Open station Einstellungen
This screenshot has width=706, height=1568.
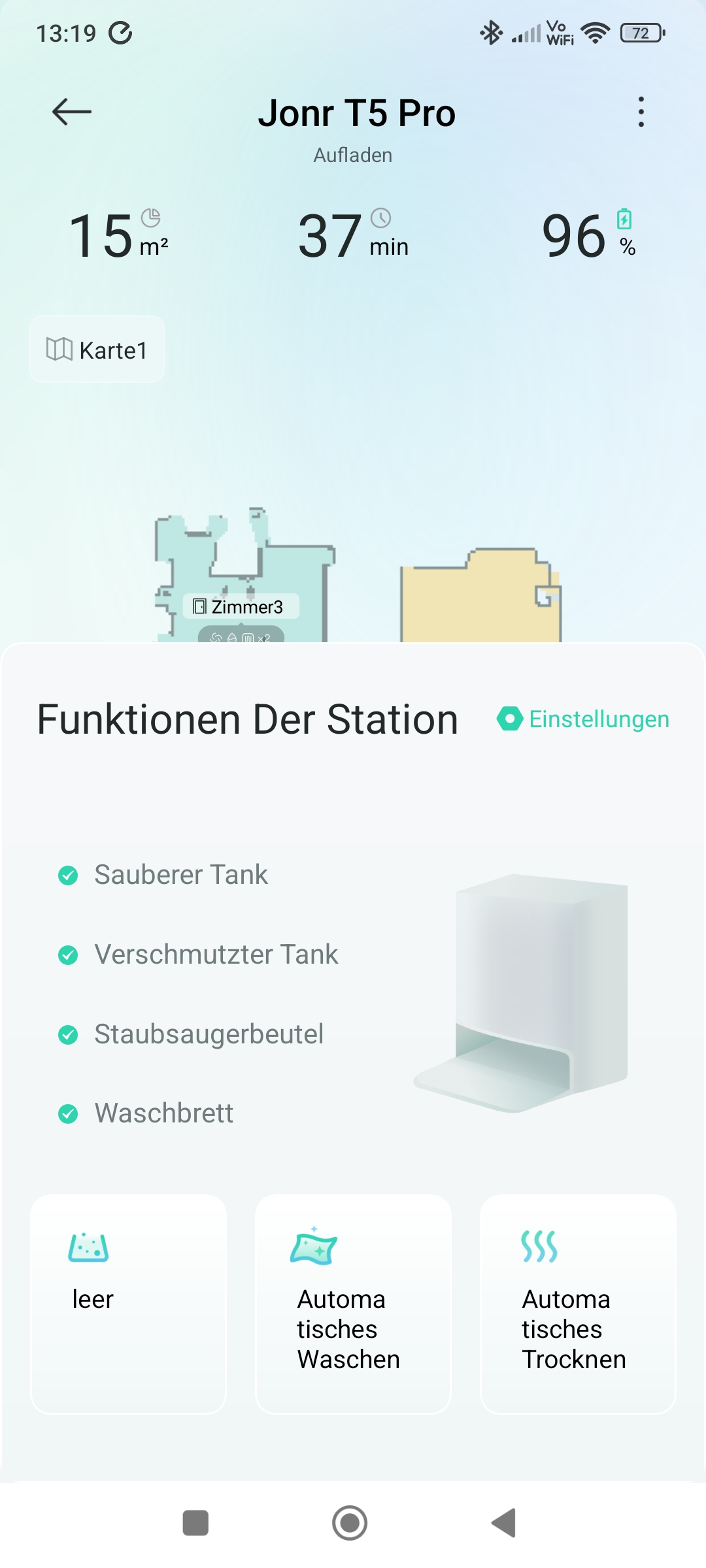pyautogui.click(x=583, y=719)
